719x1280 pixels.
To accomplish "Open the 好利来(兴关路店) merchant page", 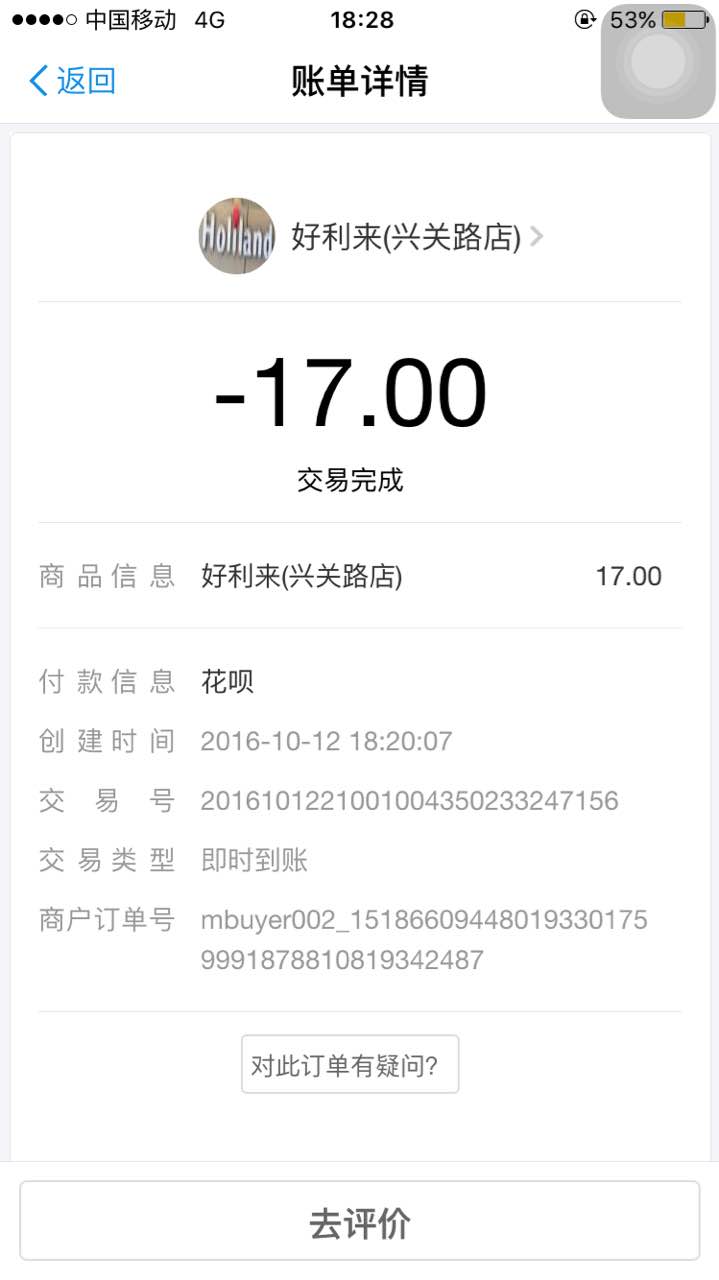I will point(405,237).
